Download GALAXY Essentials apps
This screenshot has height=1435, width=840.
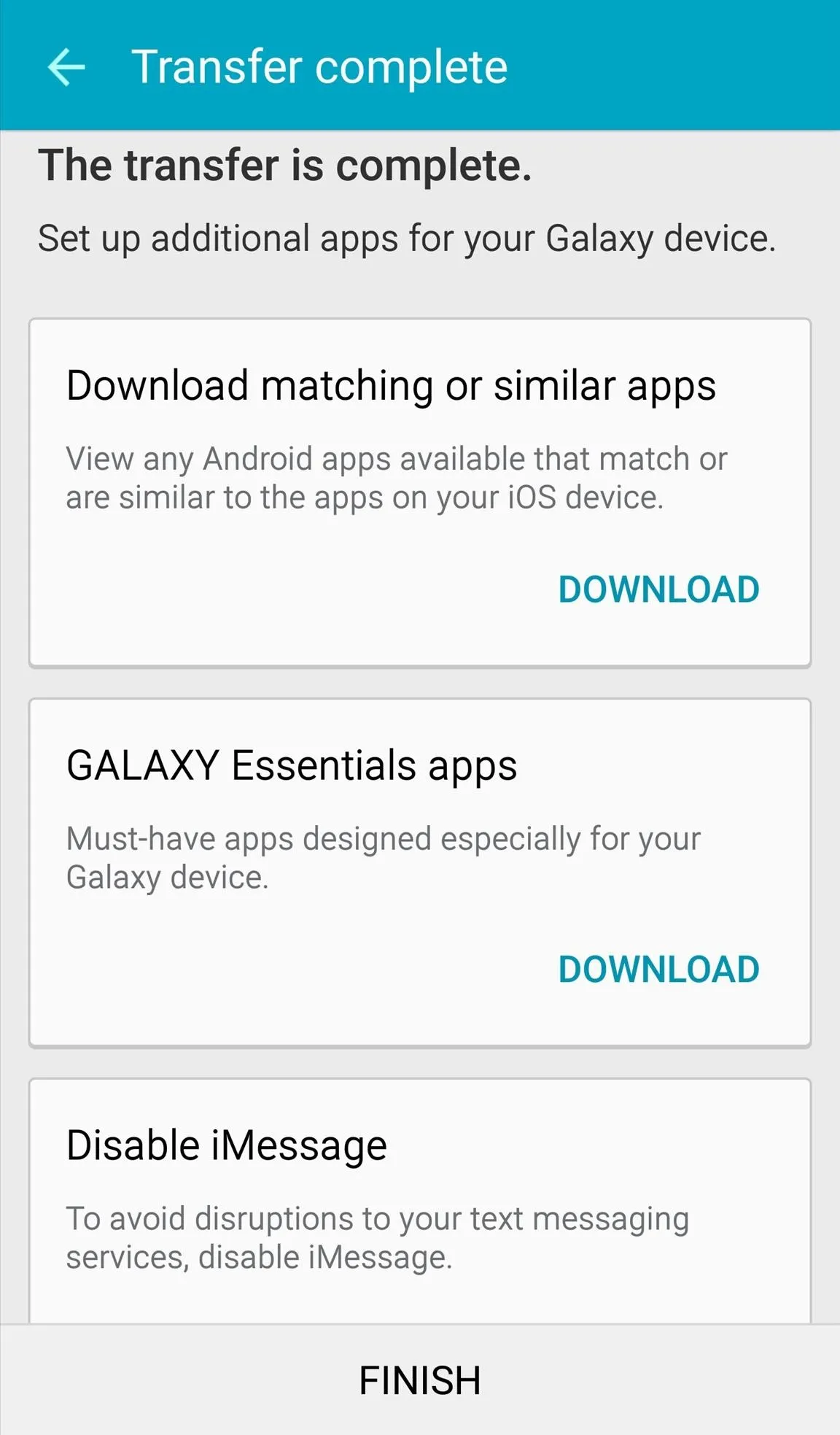tap(658, 970)
